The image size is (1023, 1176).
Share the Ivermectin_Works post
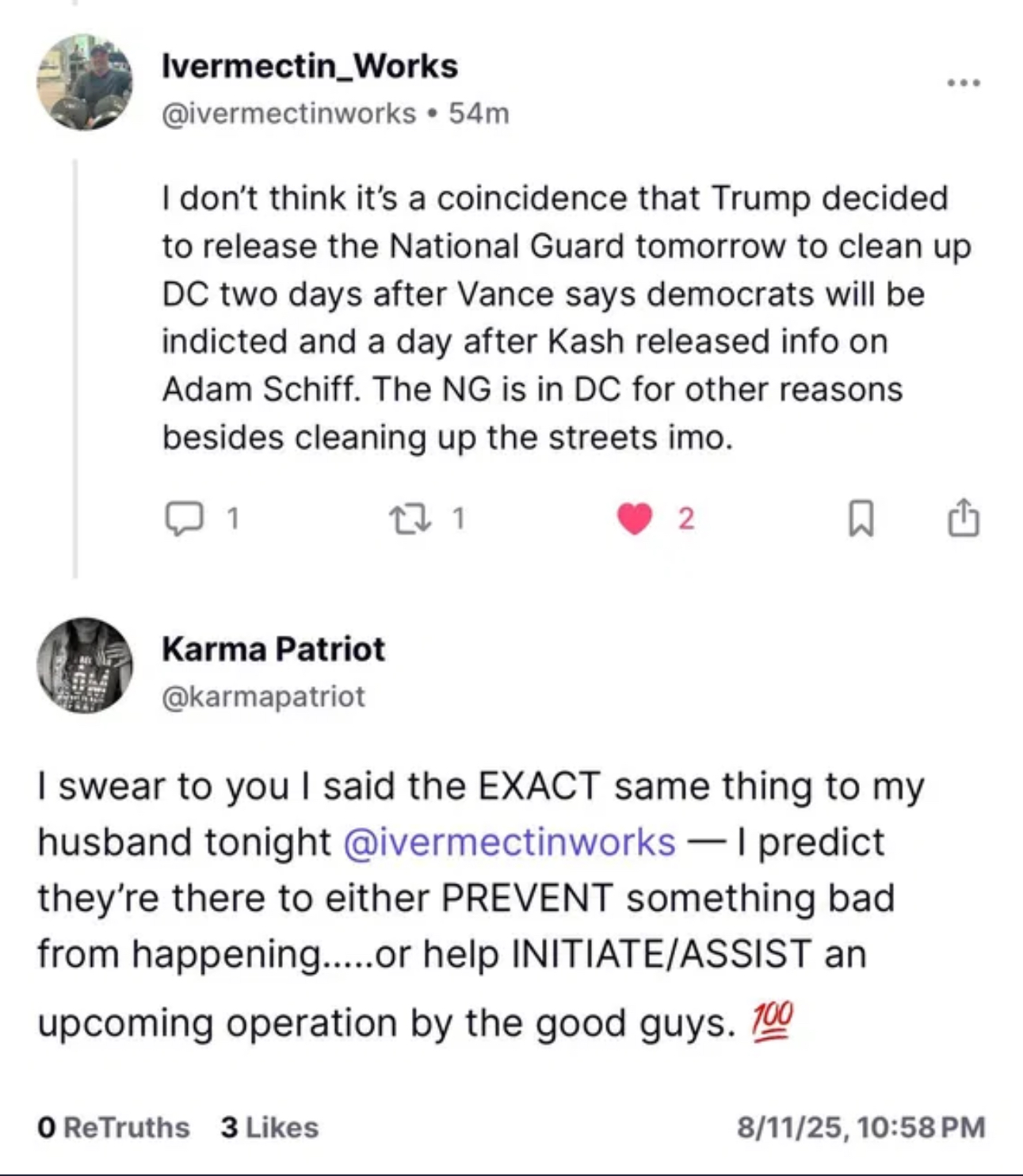pos(964,517)
